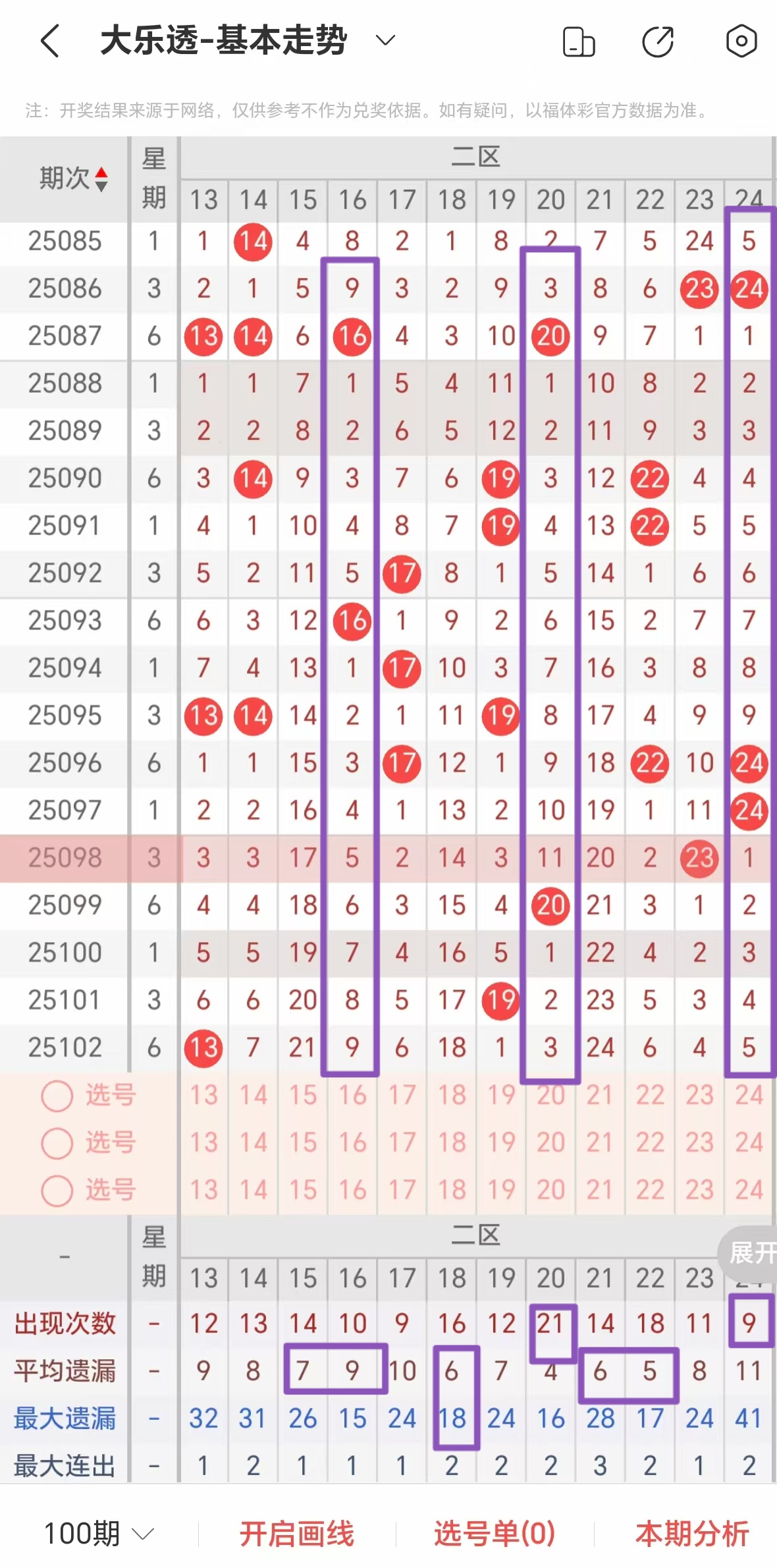Tap the share icon in the top bar
The height and width of the screenshot is (1568, 777).
(x=660, y=41)
